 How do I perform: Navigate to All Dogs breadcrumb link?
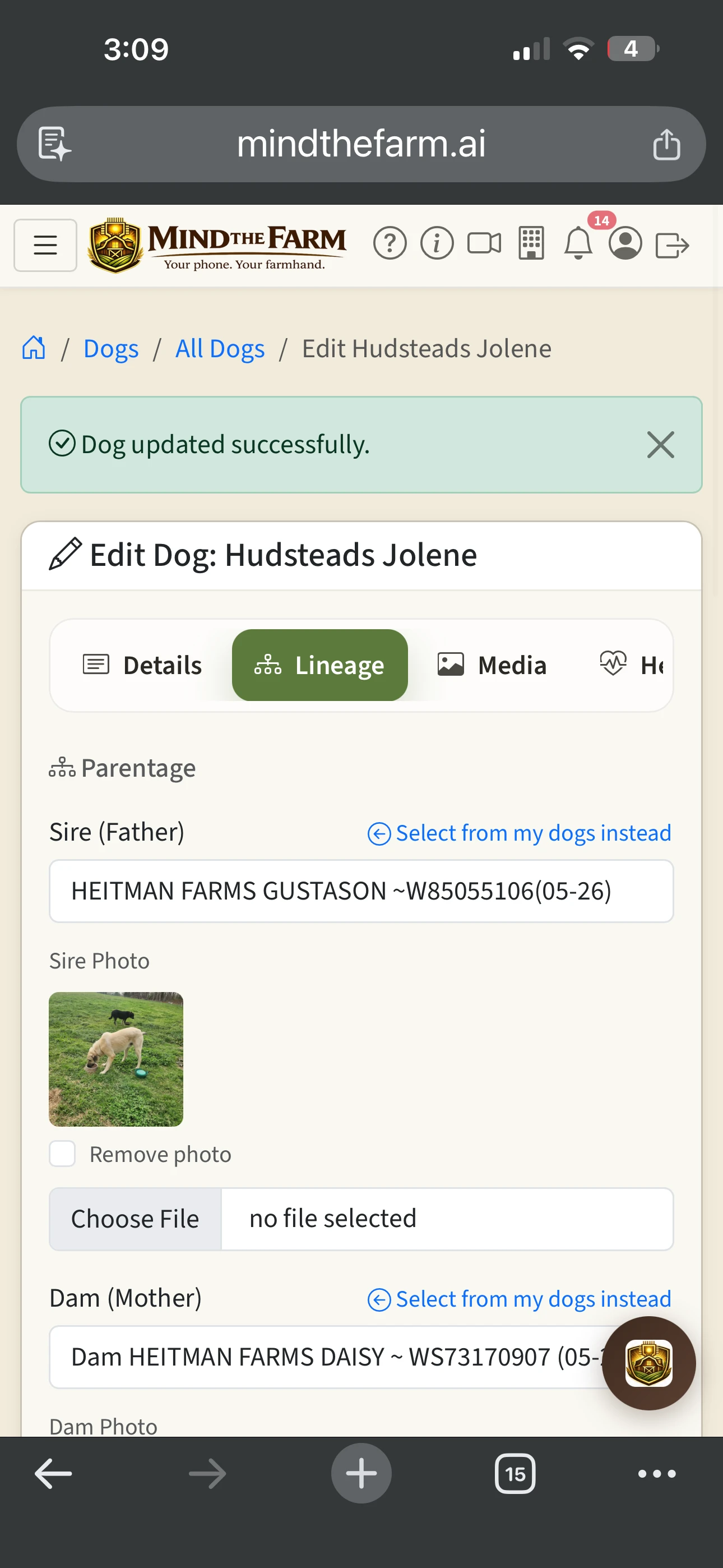(x=219, y=348)
